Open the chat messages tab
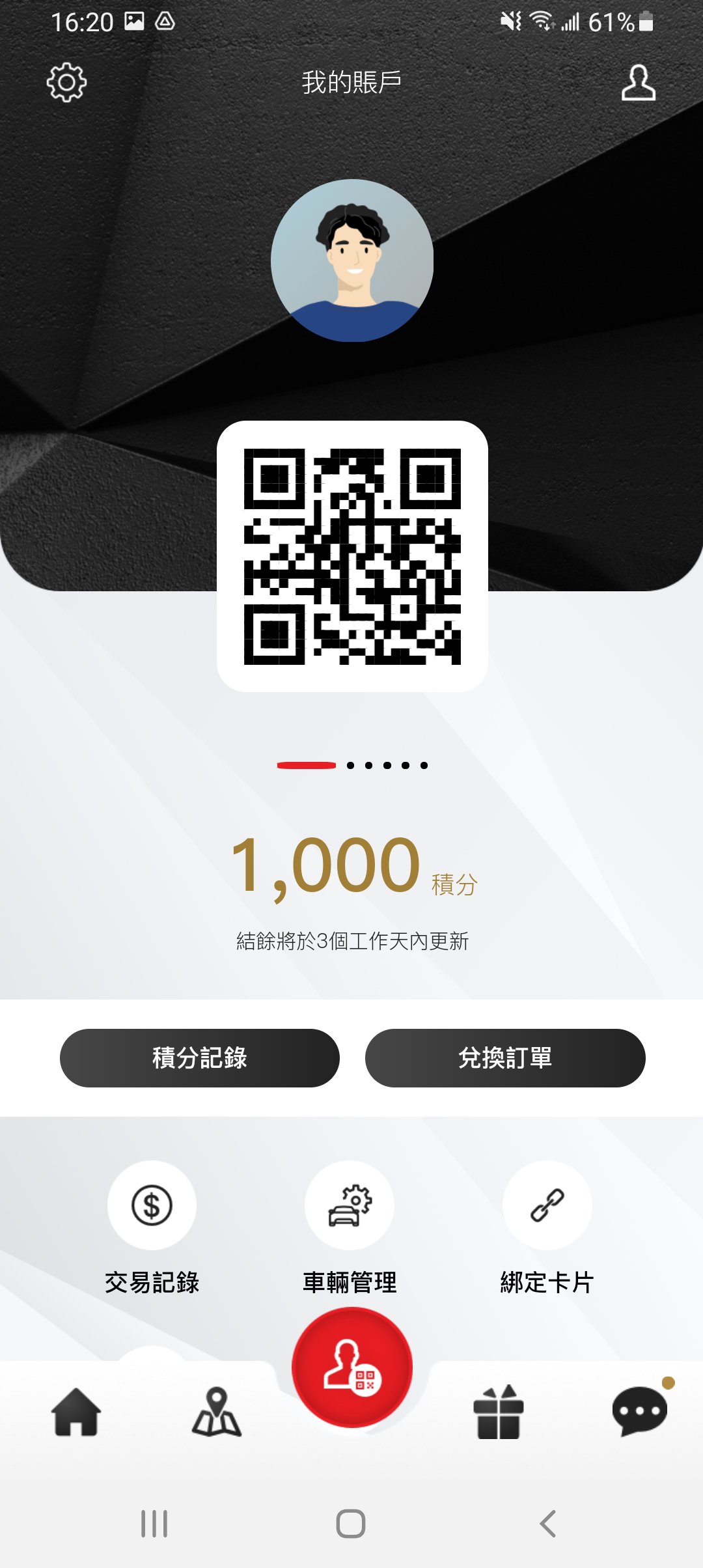Screen dimensions: 703x1568 639,1412
